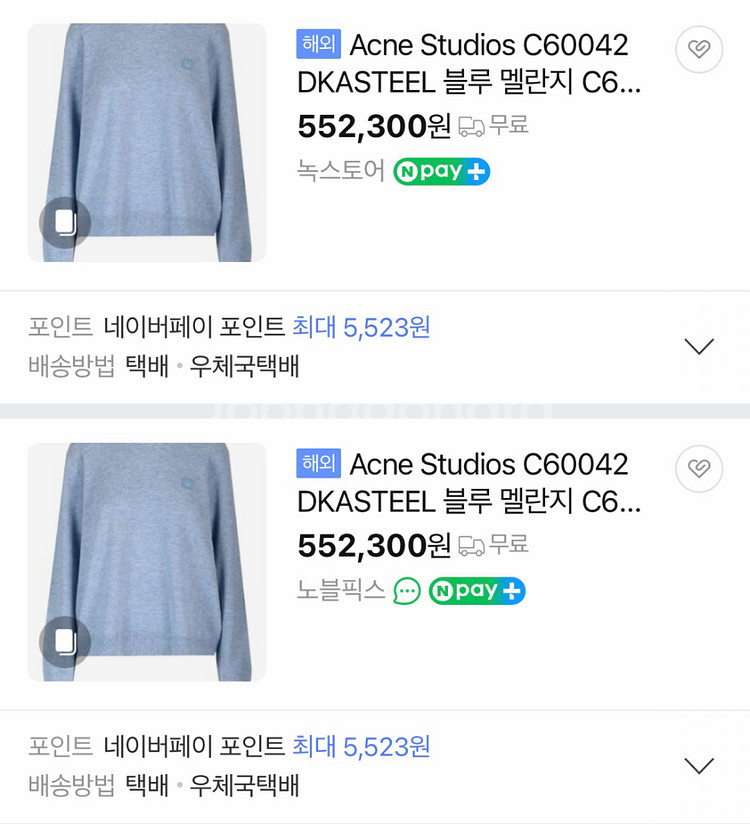This screenshot has height=824, width=750.
Task: Open the chat inquiry icon beside 노블픽스
Action: 407,591
